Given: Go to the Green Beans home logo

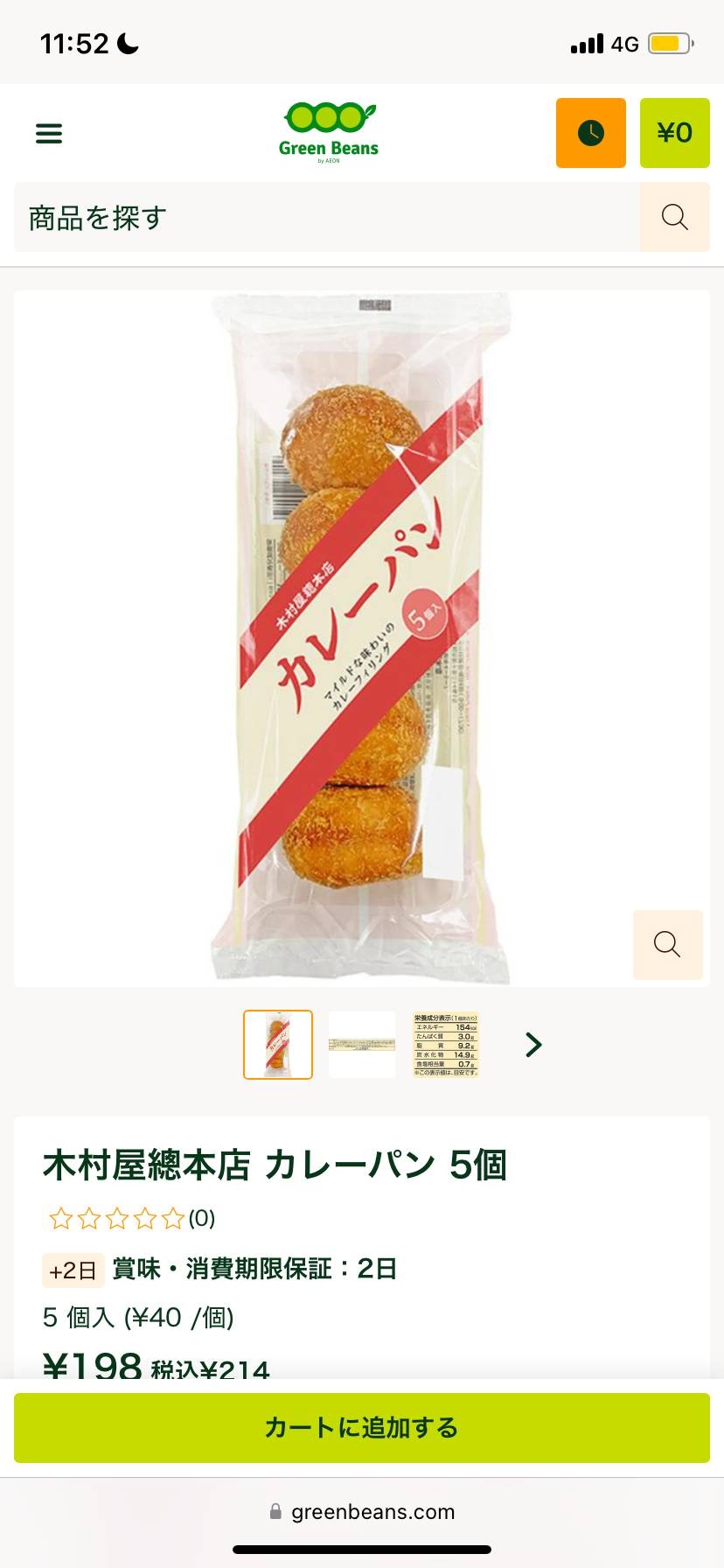Looking at the screenshot, I should 329,133.
